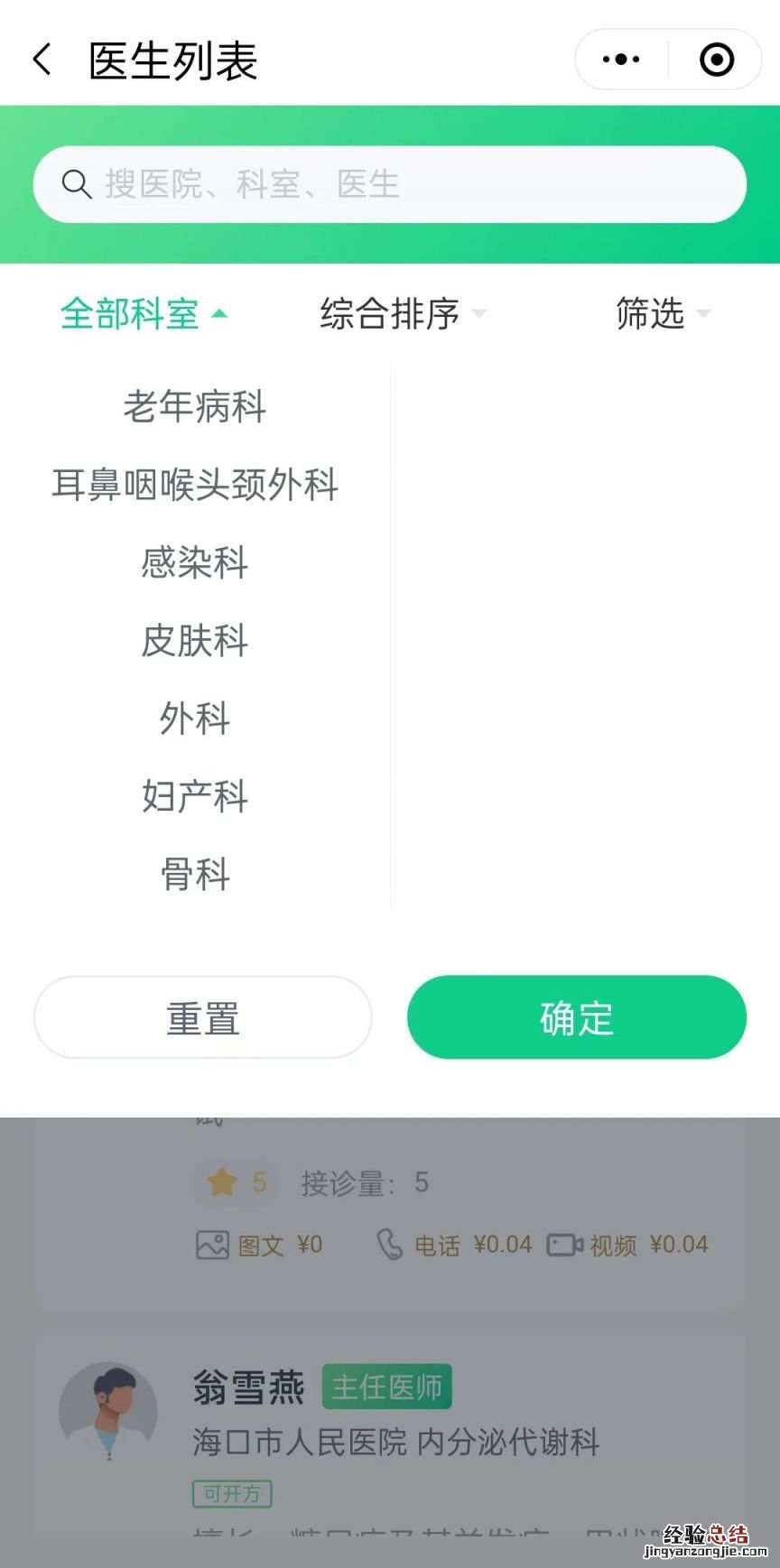Viewport: 780px width, 1568px height.
Task: Collapse the 全部科室 dropdown
Action: (144, 314)
